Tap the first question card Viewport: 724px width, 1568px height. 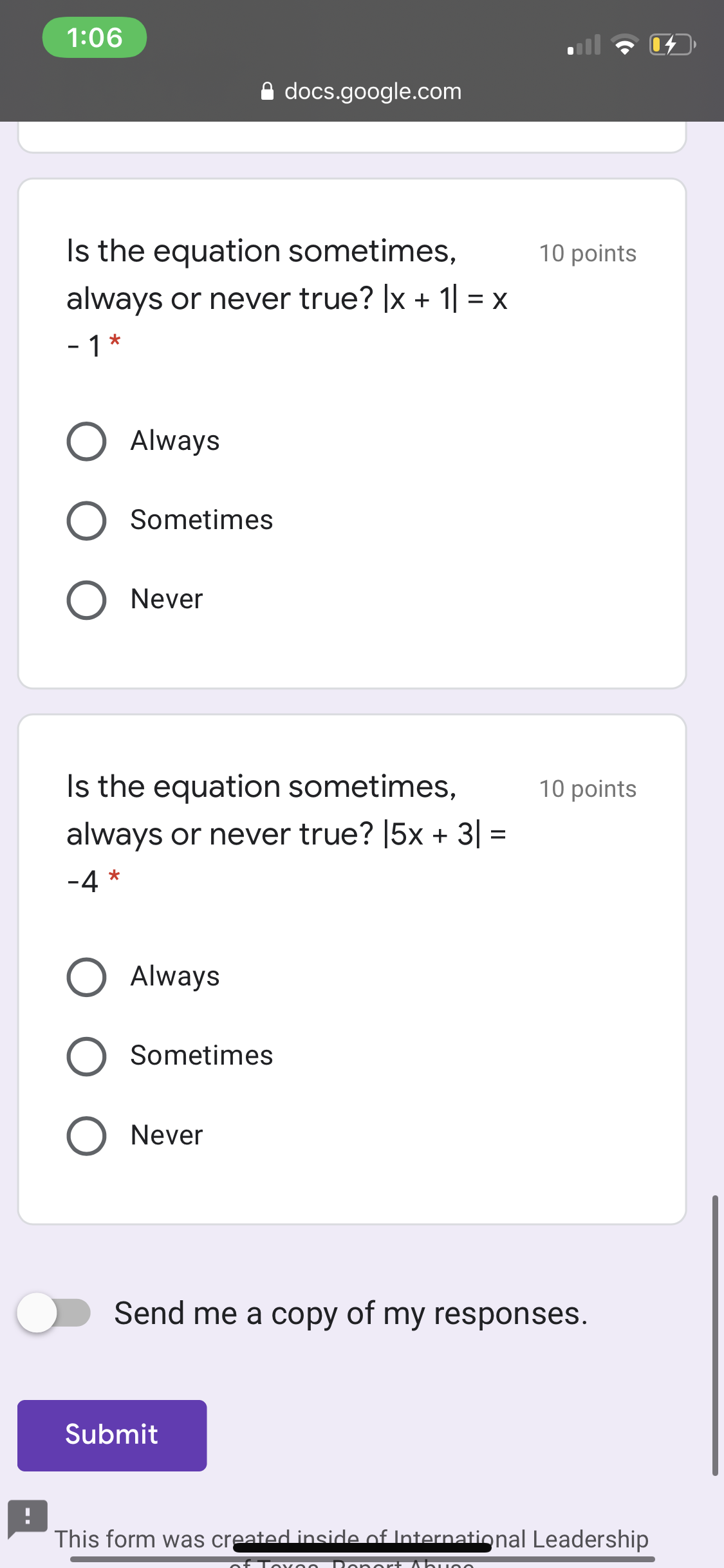[x=353, y=431]
